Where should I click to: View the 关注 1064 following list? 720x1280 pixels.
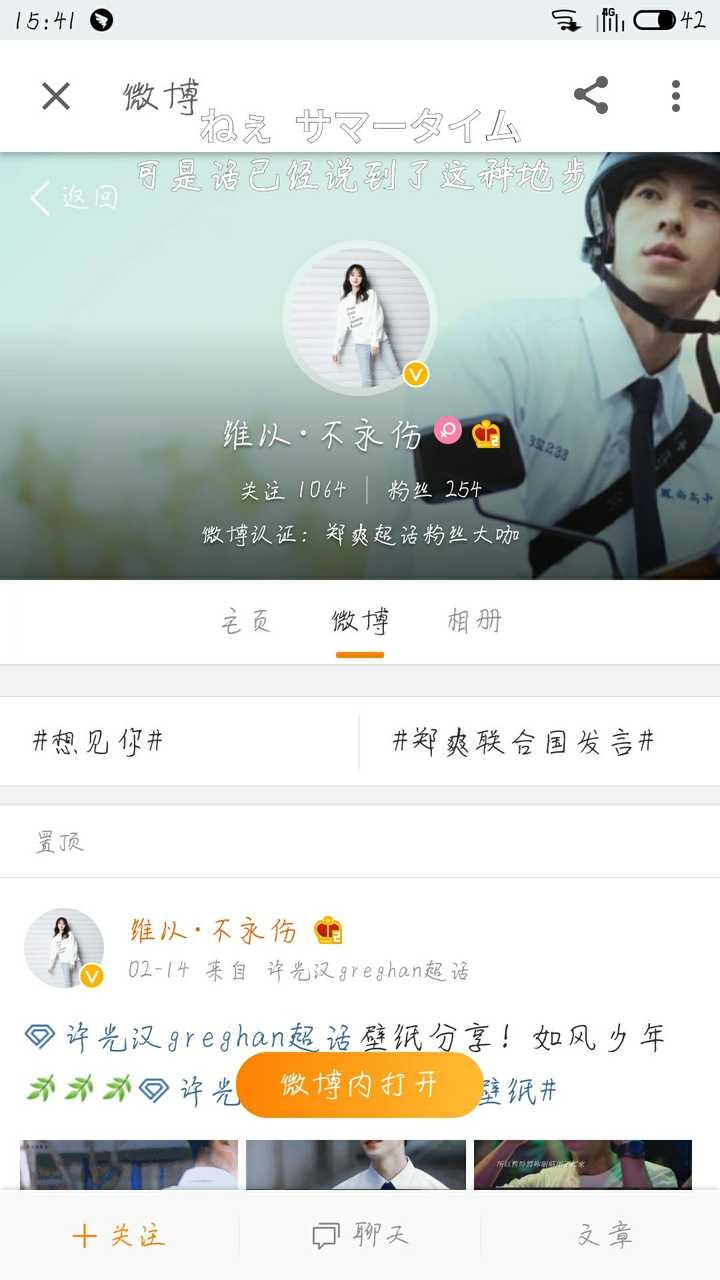[293, 490]
